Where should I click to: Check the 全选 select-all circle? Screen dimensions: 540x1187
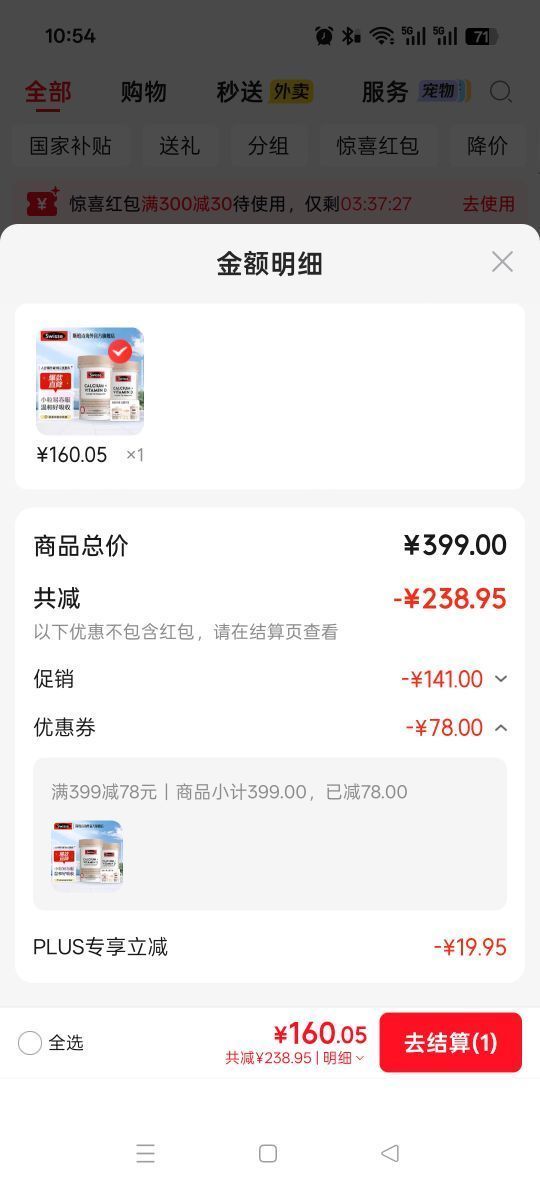(30, 1043)
